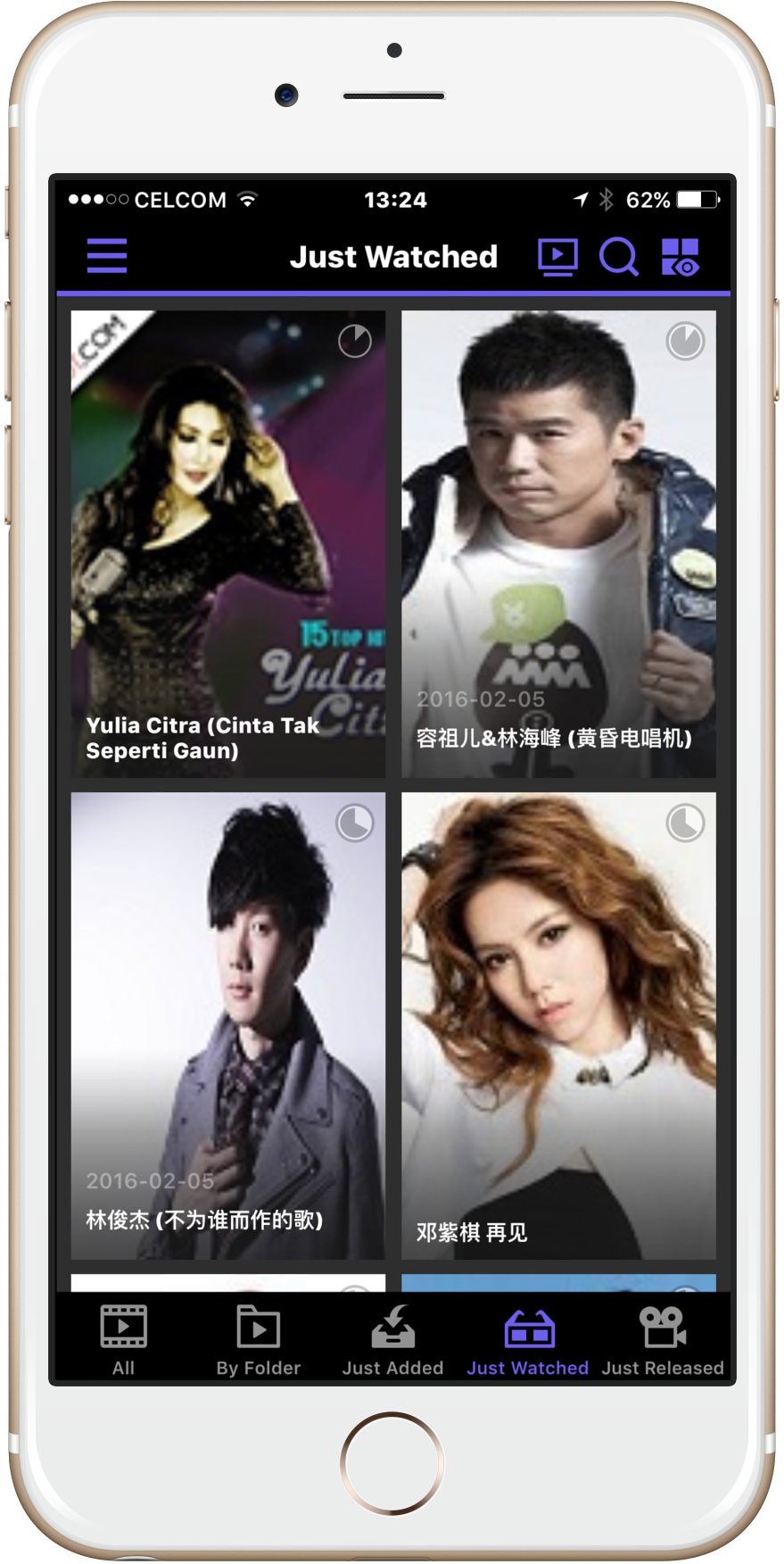Open search with the magnifier icon
Image resolution: width=784 pixels, height=1564 pixels.
618,257
